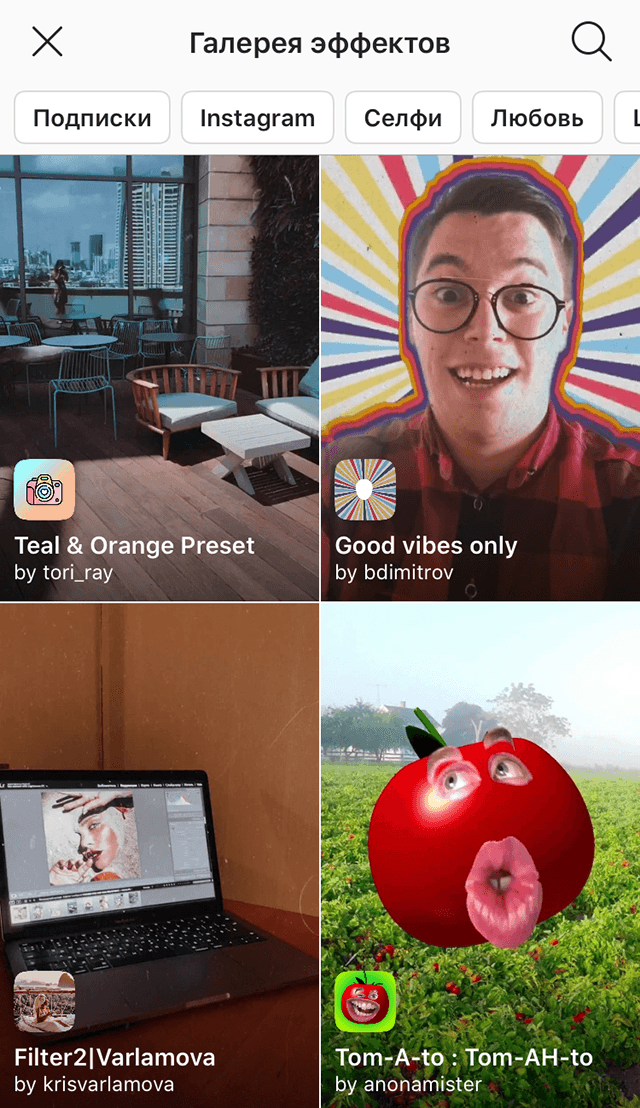This screenshot has height=1108, width=640.
Task: Close the effects gallery
Action: click(x=47, y=42)
